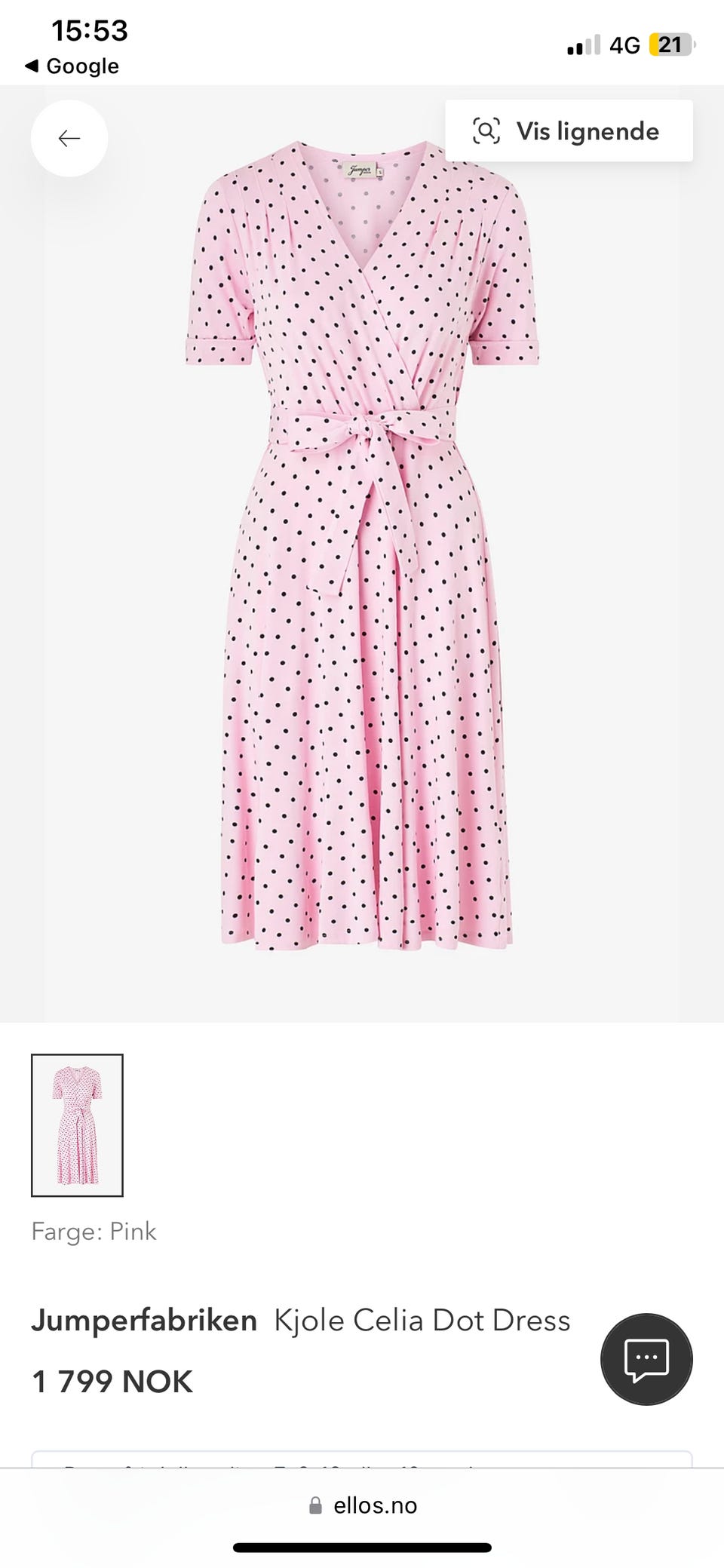This screenshot has height=1568, width=724.
Task: Open the live chat bubble
Action: pyautogui.click(x=646, y=1358)
